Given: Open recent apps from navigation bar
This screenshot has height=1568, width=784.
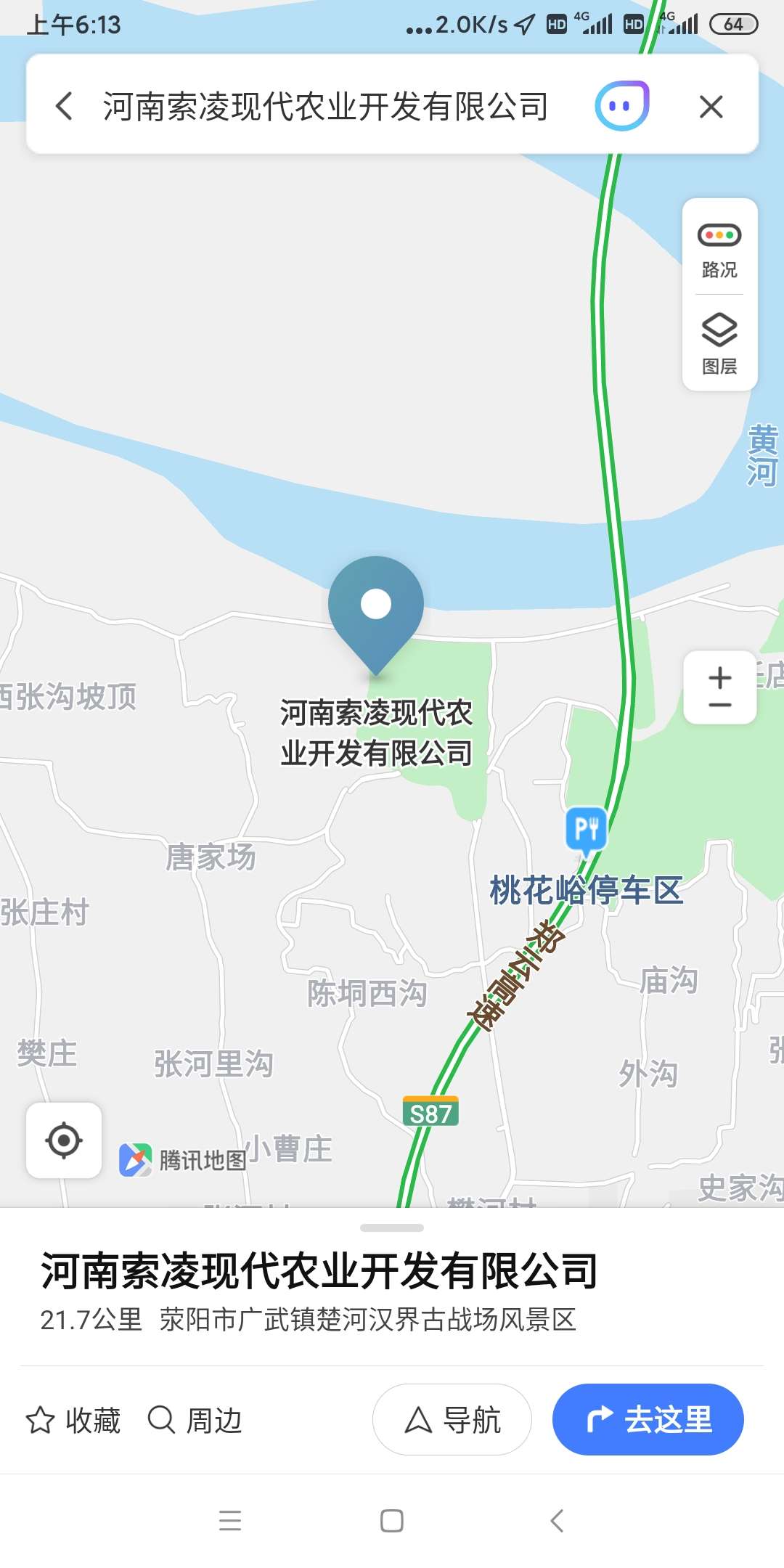Looking at the screenshot, I should (230, 1520).
